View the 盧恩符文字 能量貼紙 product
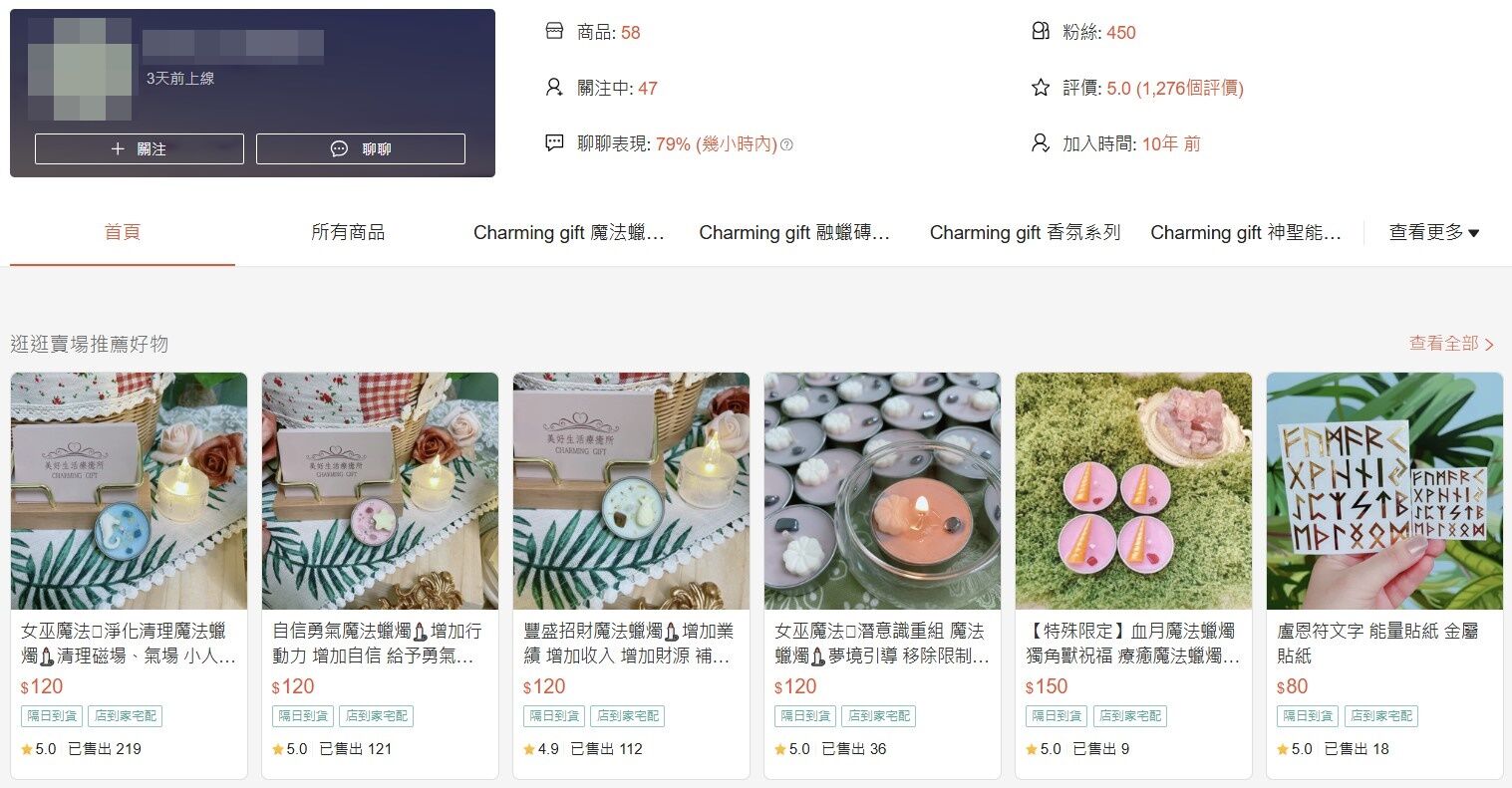The image size is (1512, 788). coord(1384,491)
